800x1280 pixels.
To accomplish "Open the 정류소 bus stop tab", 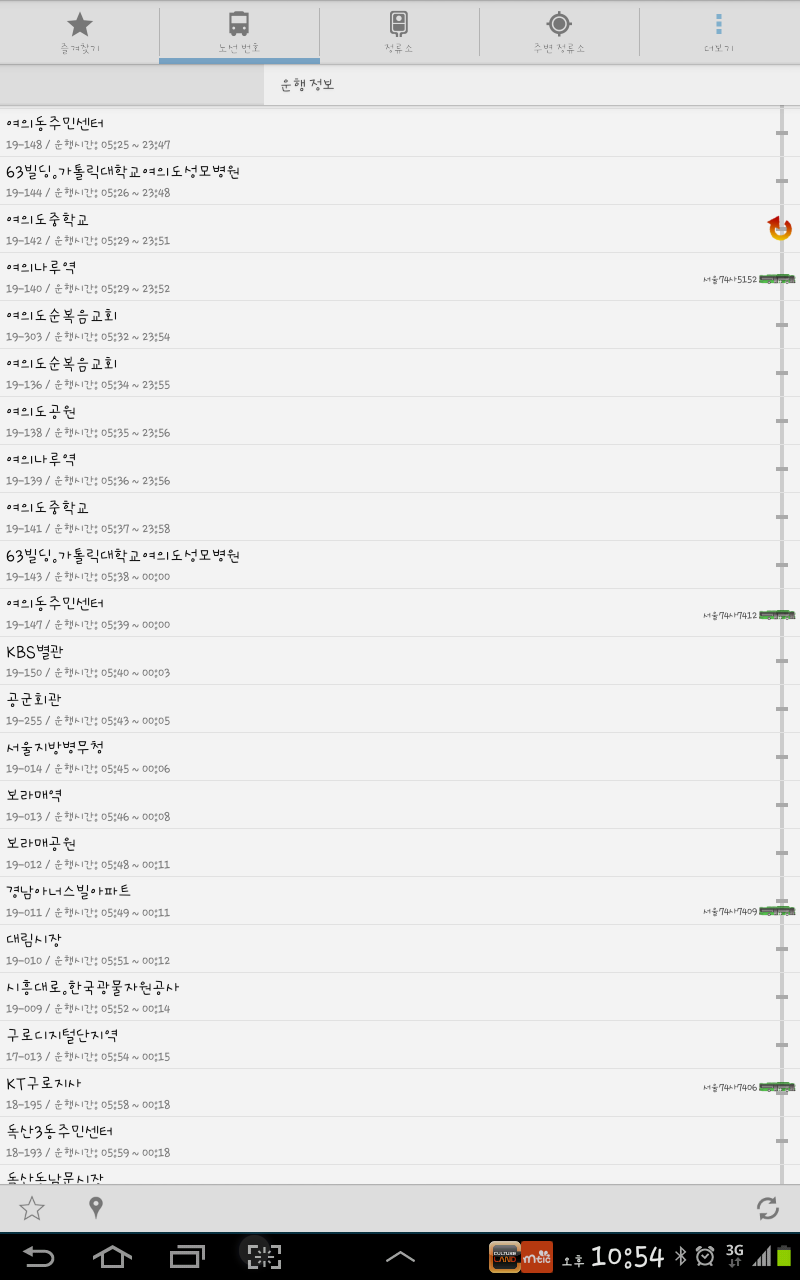I will pyautogui.click(x=399, y=32).
